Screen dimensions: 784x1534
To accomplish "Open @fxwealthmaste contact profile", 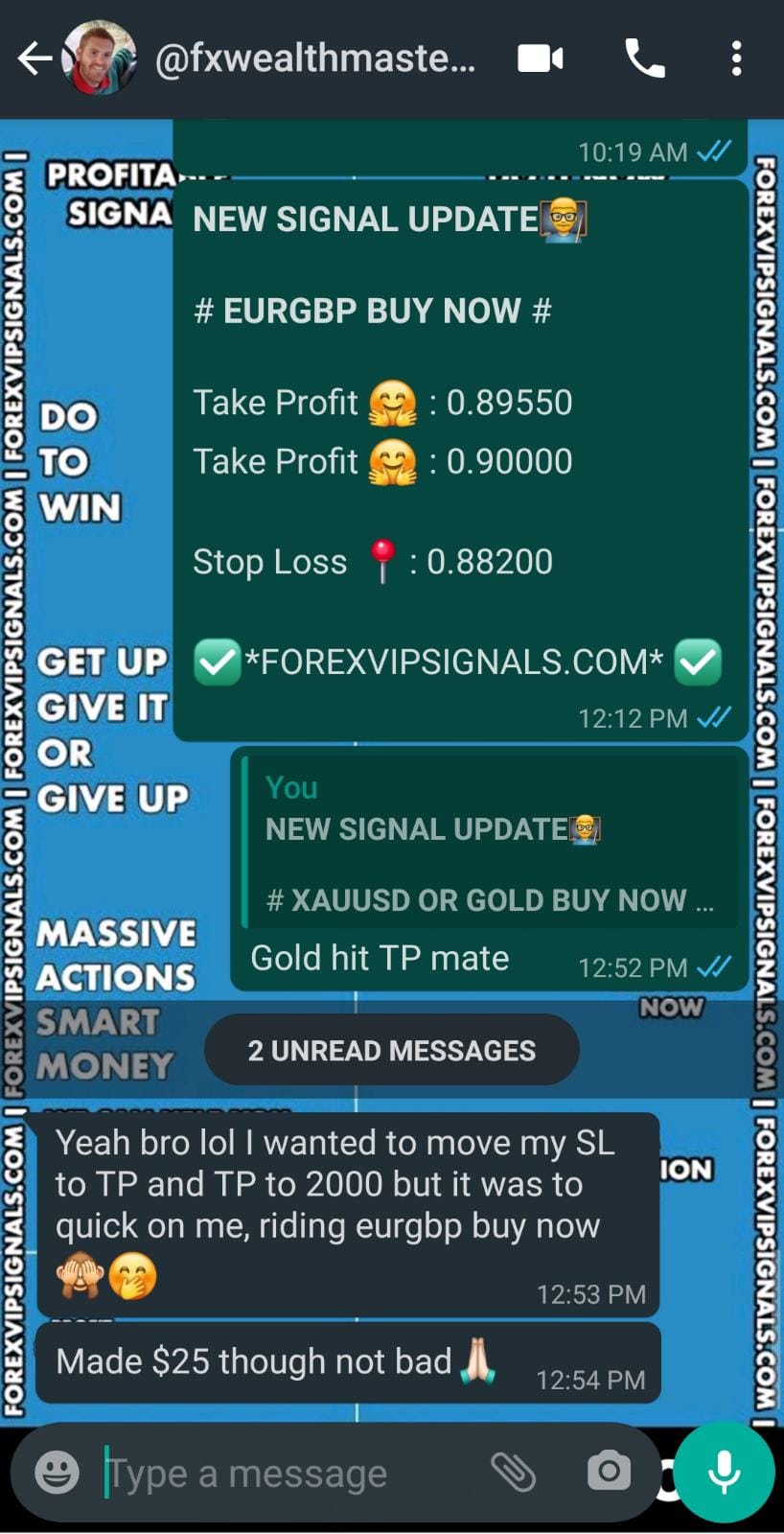I will pos(314,58).
